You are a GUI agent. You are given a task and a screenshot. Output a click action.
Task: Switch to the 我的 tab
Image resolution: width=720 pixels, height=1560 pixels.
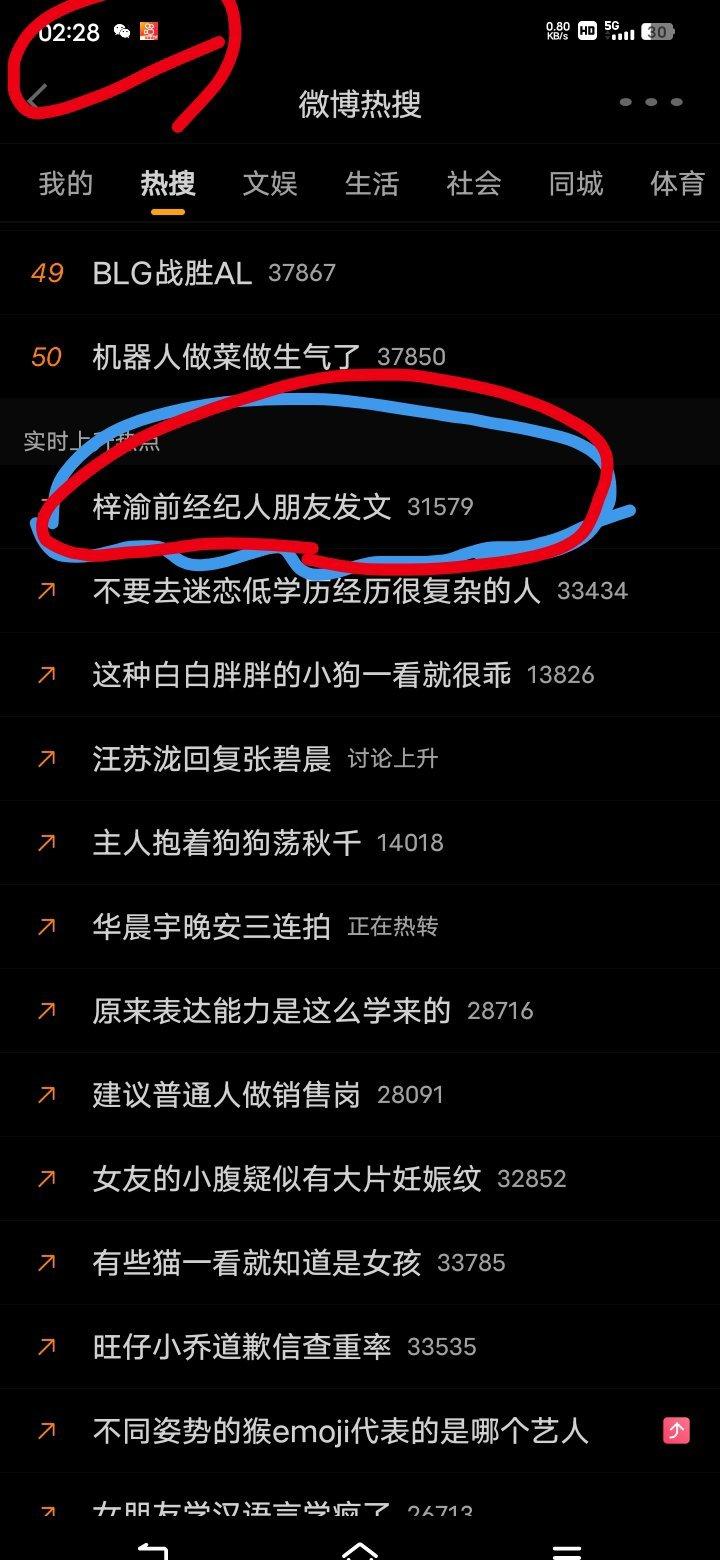pyautogui.click(x=66, y=184)
